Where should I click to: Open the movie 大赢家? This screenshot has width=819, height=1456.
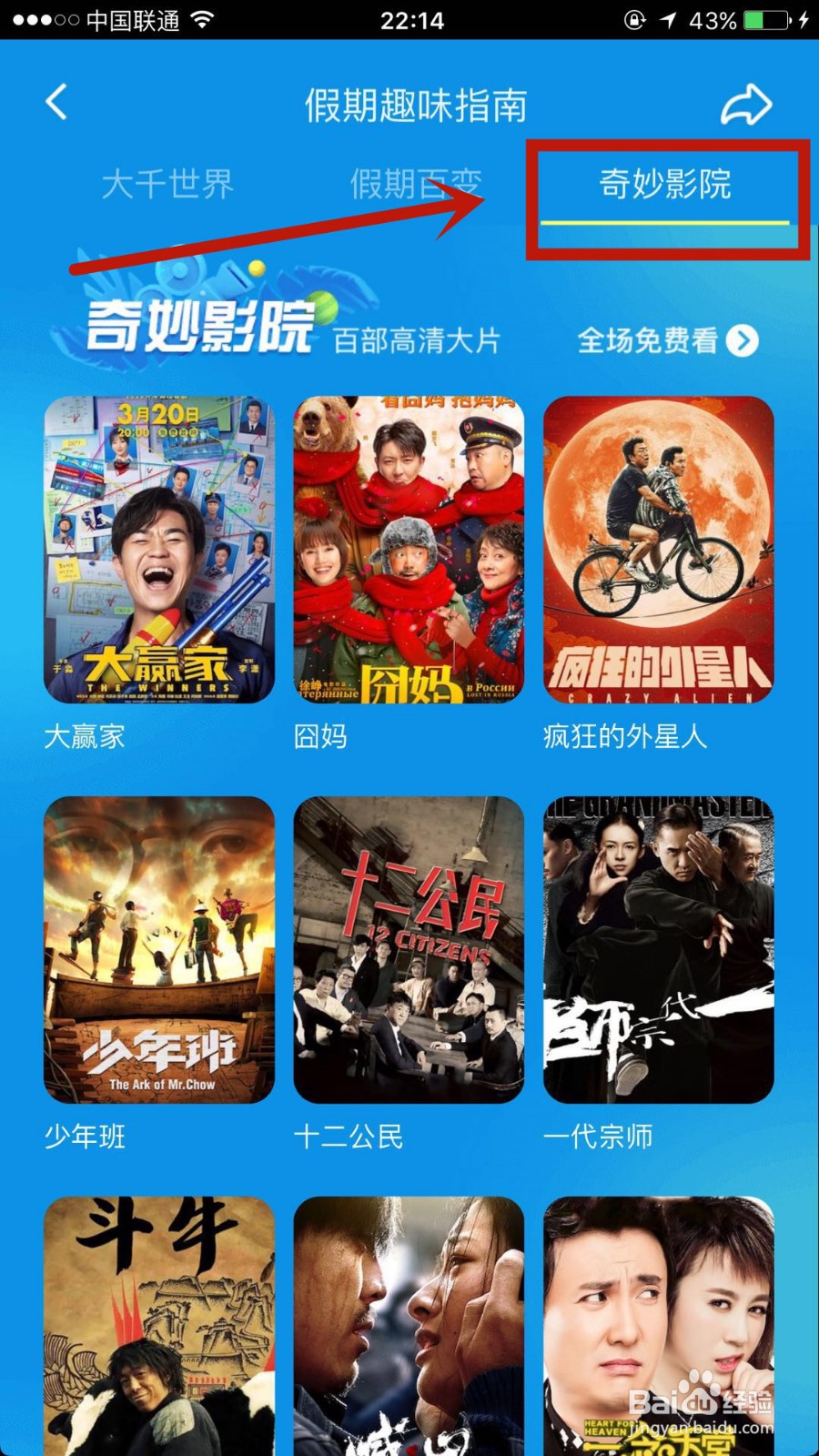(x=159, y=550)
